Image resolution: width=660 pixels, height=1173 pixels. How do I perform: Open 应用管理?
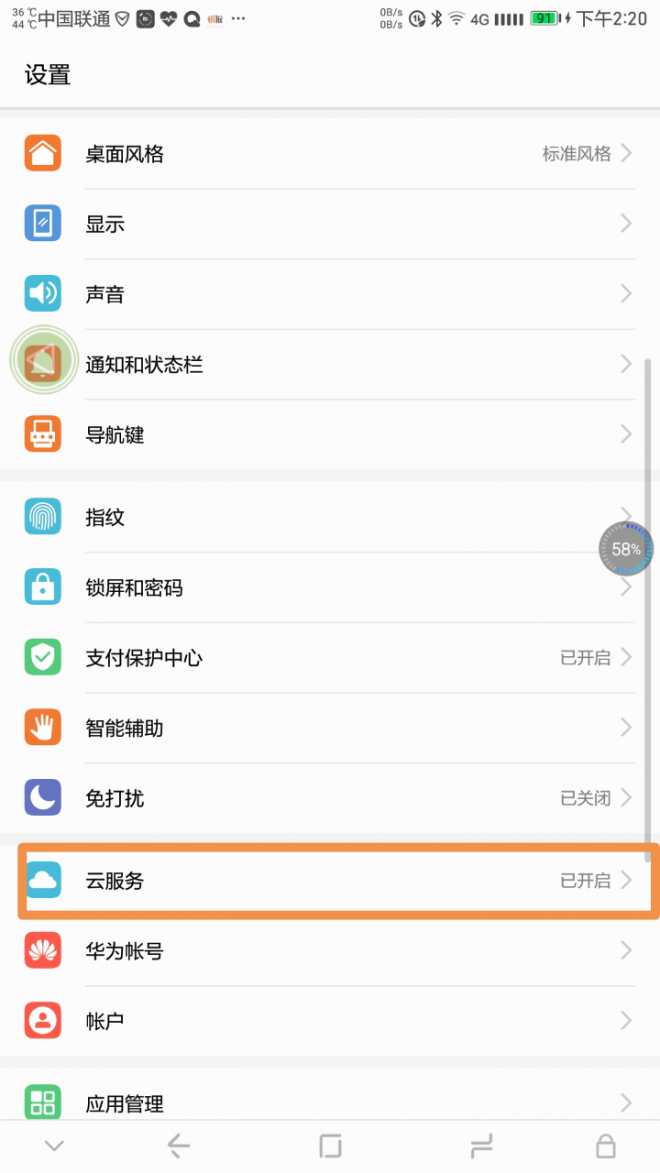click(x=330, y=1100)
